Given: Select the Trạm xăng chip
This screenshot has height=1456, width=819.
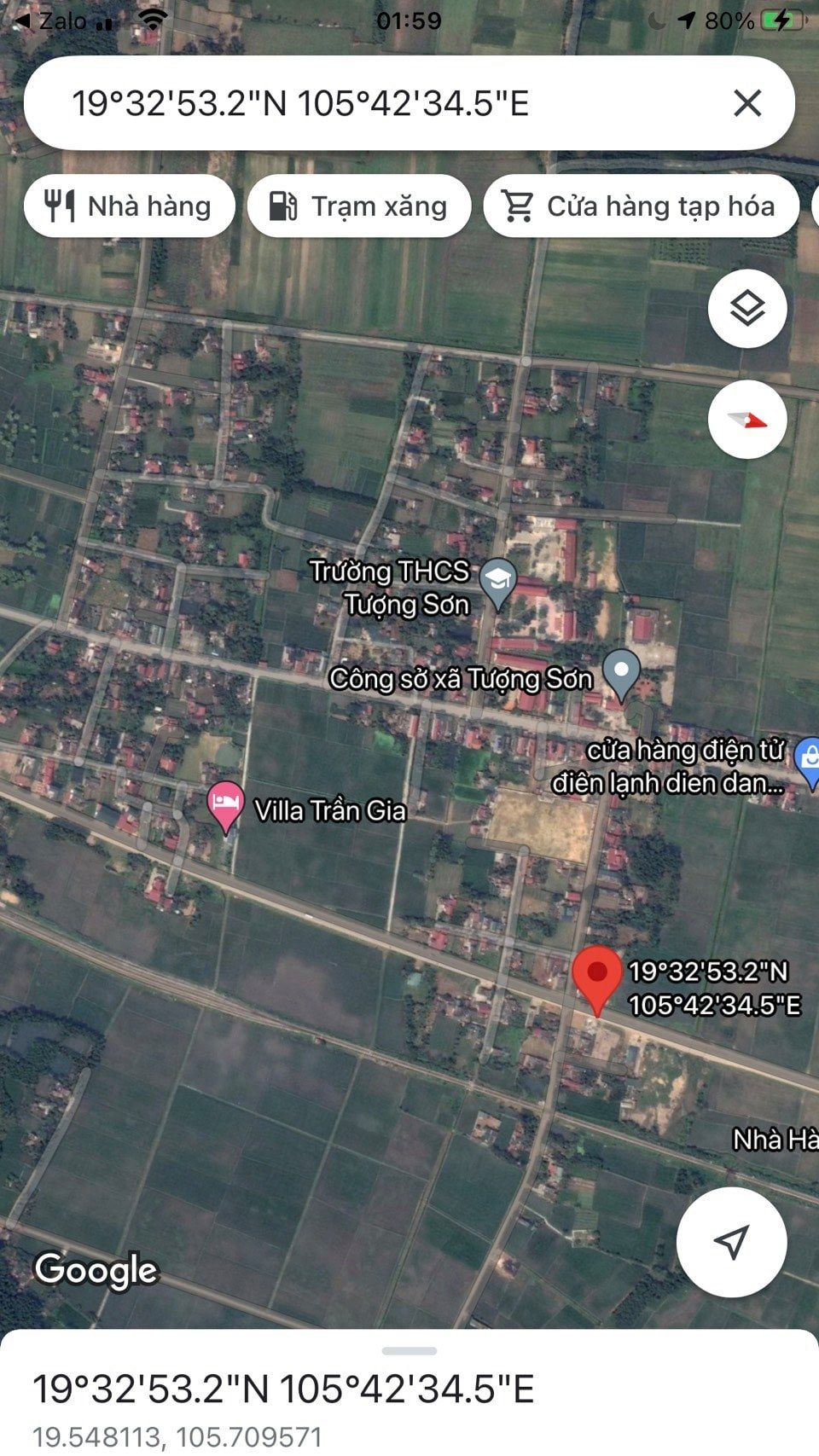Looking at the screenshot, I should point(359,206).
